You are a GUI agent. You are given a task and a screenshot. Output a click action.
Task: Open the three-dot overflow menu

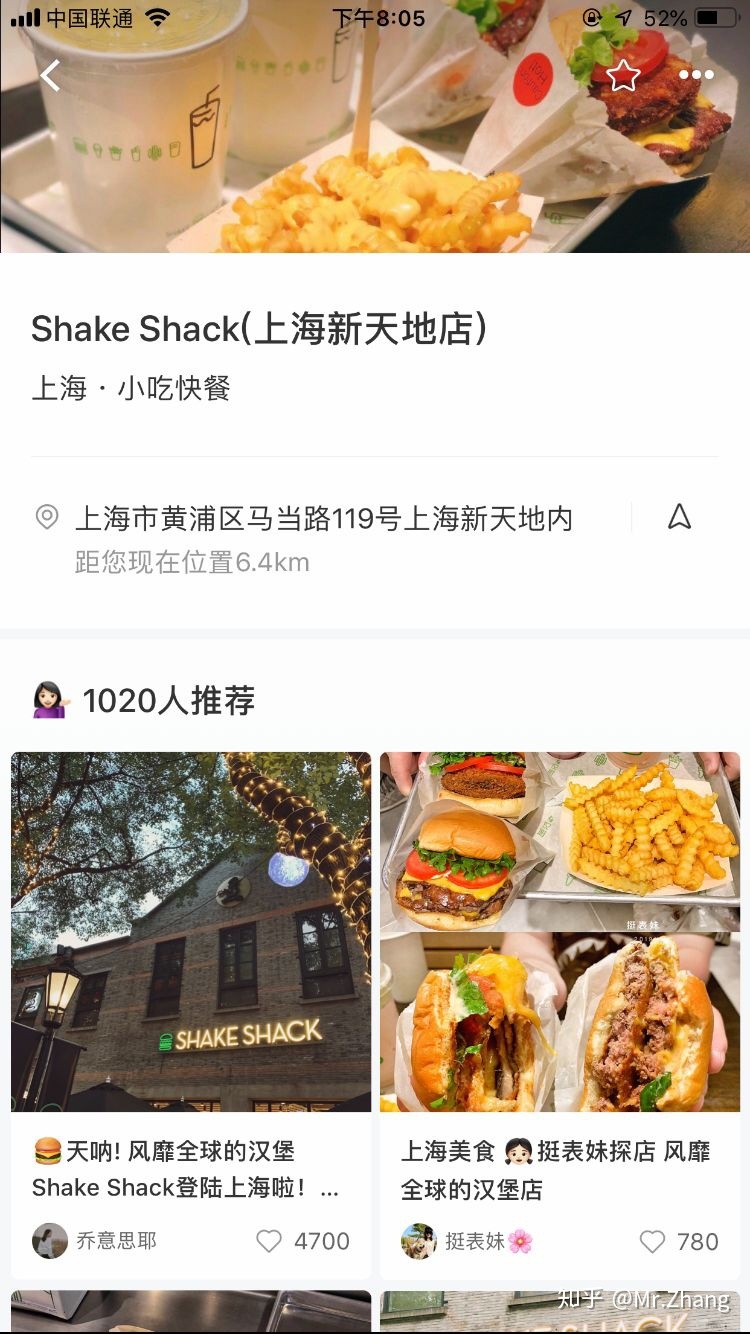pos(697,75)
